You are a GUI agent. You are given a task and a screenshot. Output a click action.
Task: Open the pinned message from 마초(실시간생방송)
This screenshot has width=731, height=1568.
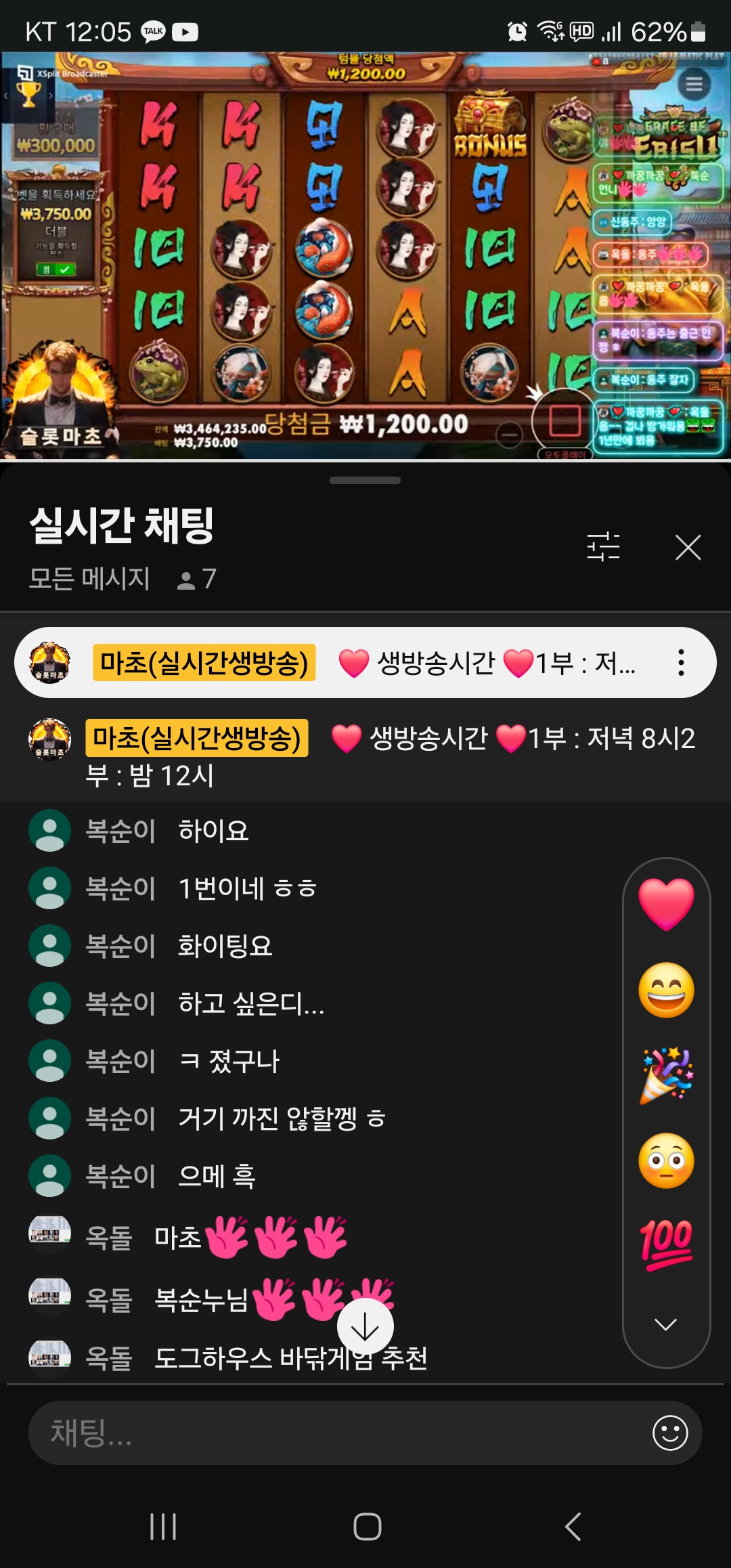pyautogui.click(x=365, y=663)
